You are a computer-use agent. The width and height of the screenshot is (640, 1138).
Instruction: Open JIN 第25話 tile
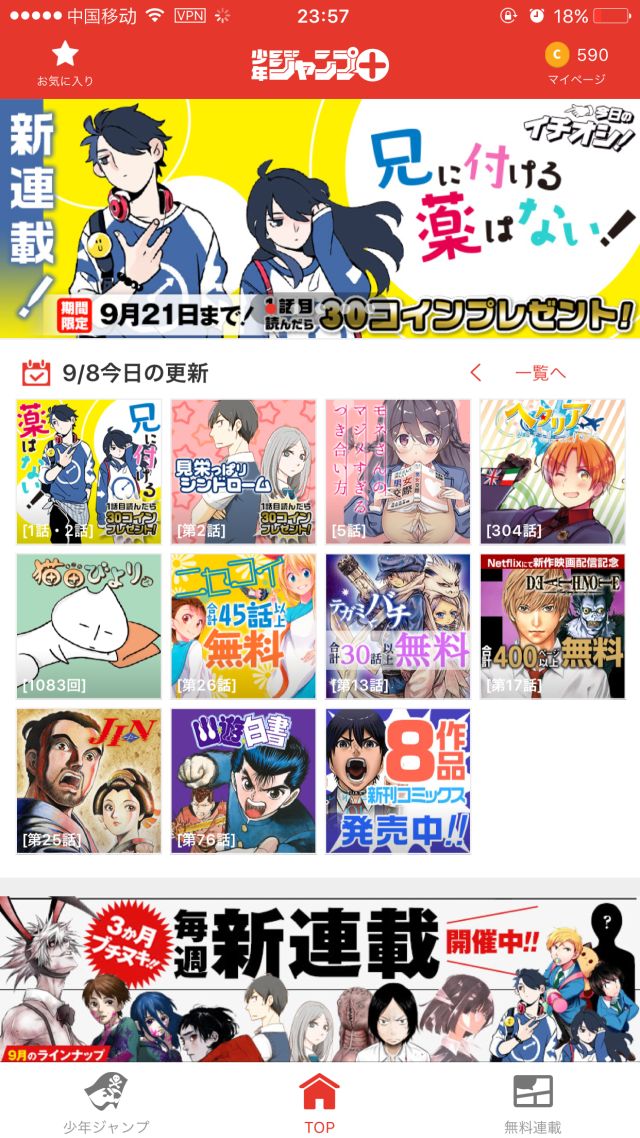(88, 782)
